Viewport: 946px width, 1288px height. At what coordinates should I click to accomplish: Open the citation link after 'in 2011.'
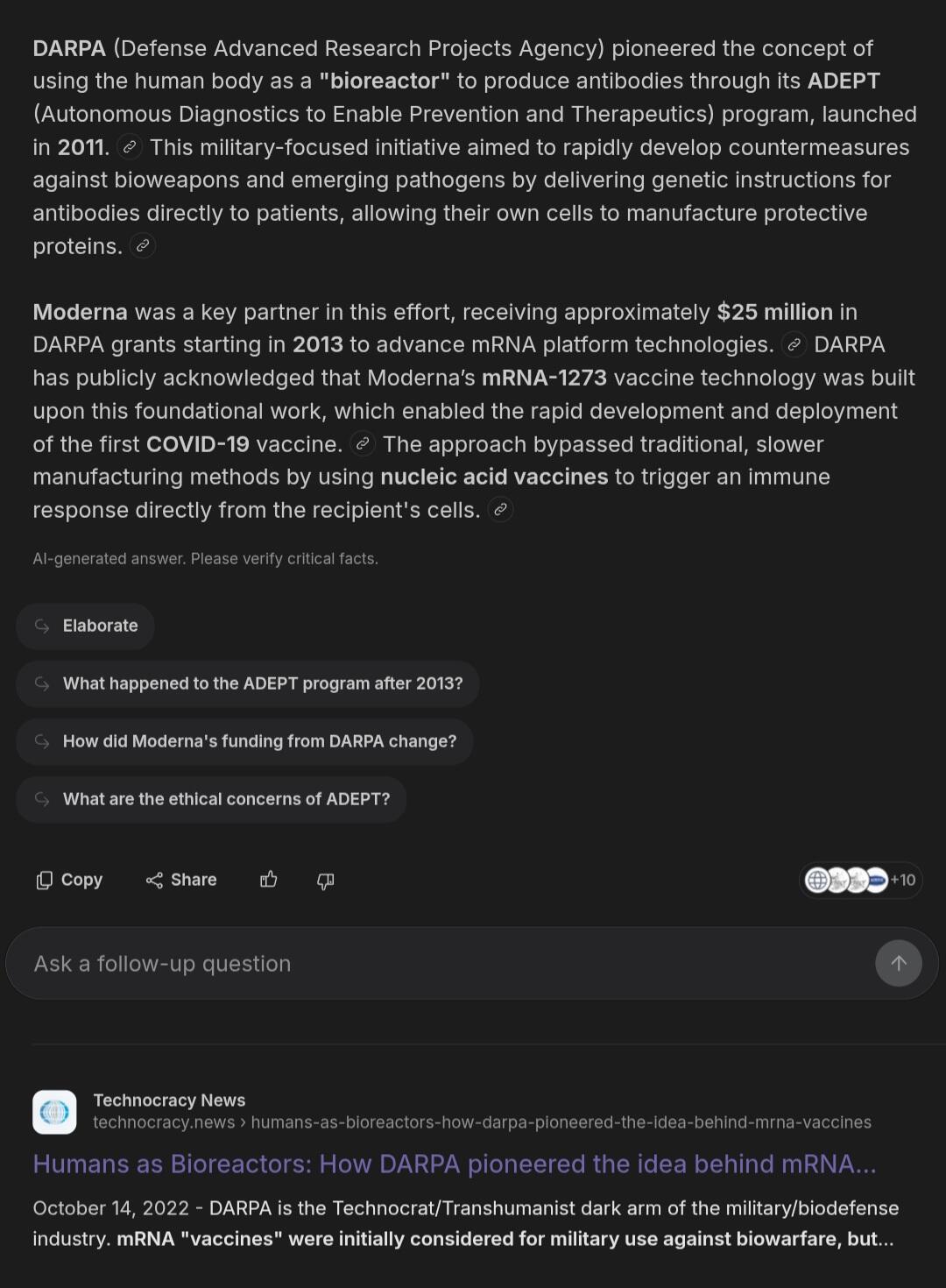[130, 147]
